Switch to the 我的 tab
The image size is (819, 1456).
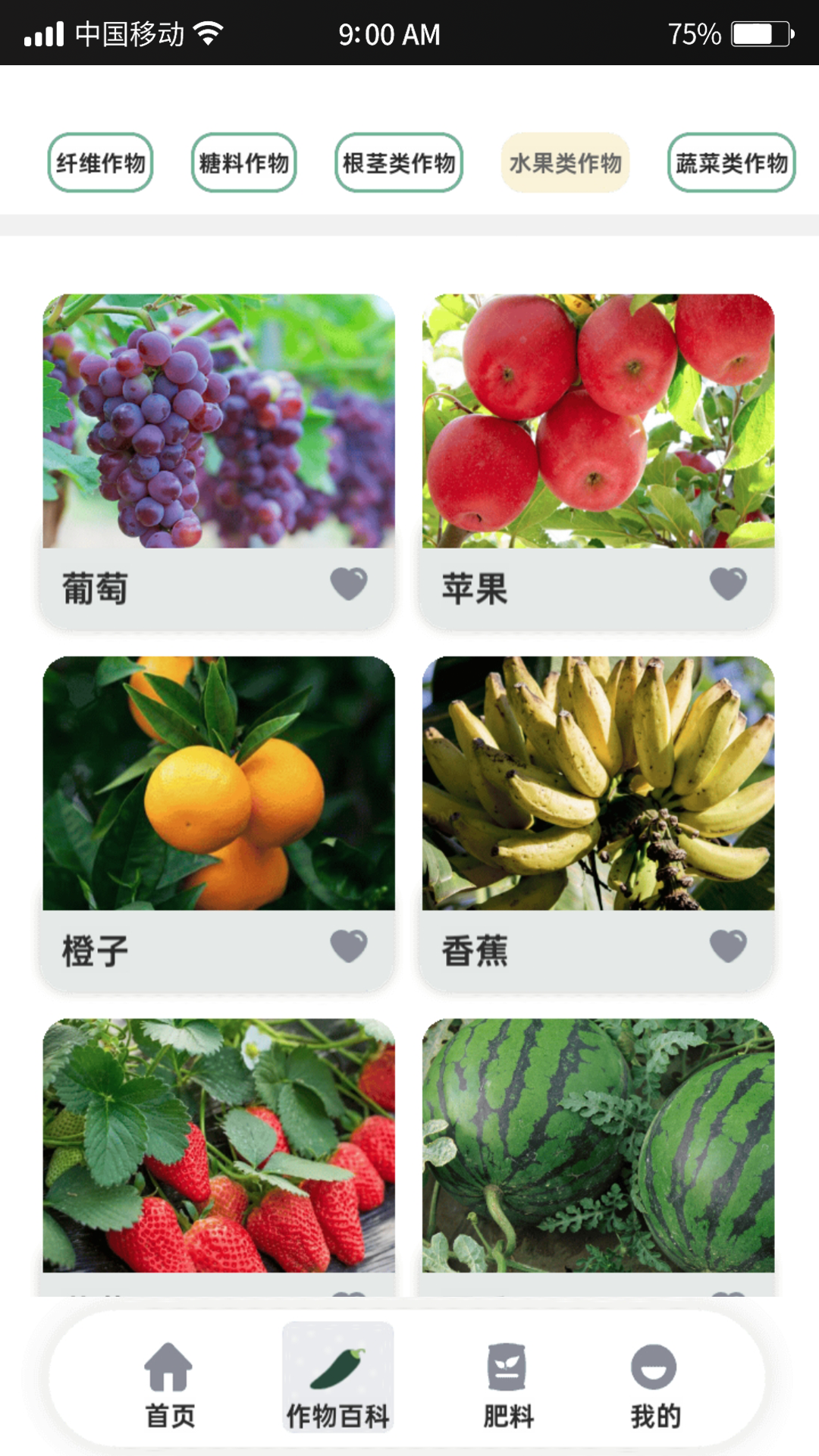[654, 1385]
